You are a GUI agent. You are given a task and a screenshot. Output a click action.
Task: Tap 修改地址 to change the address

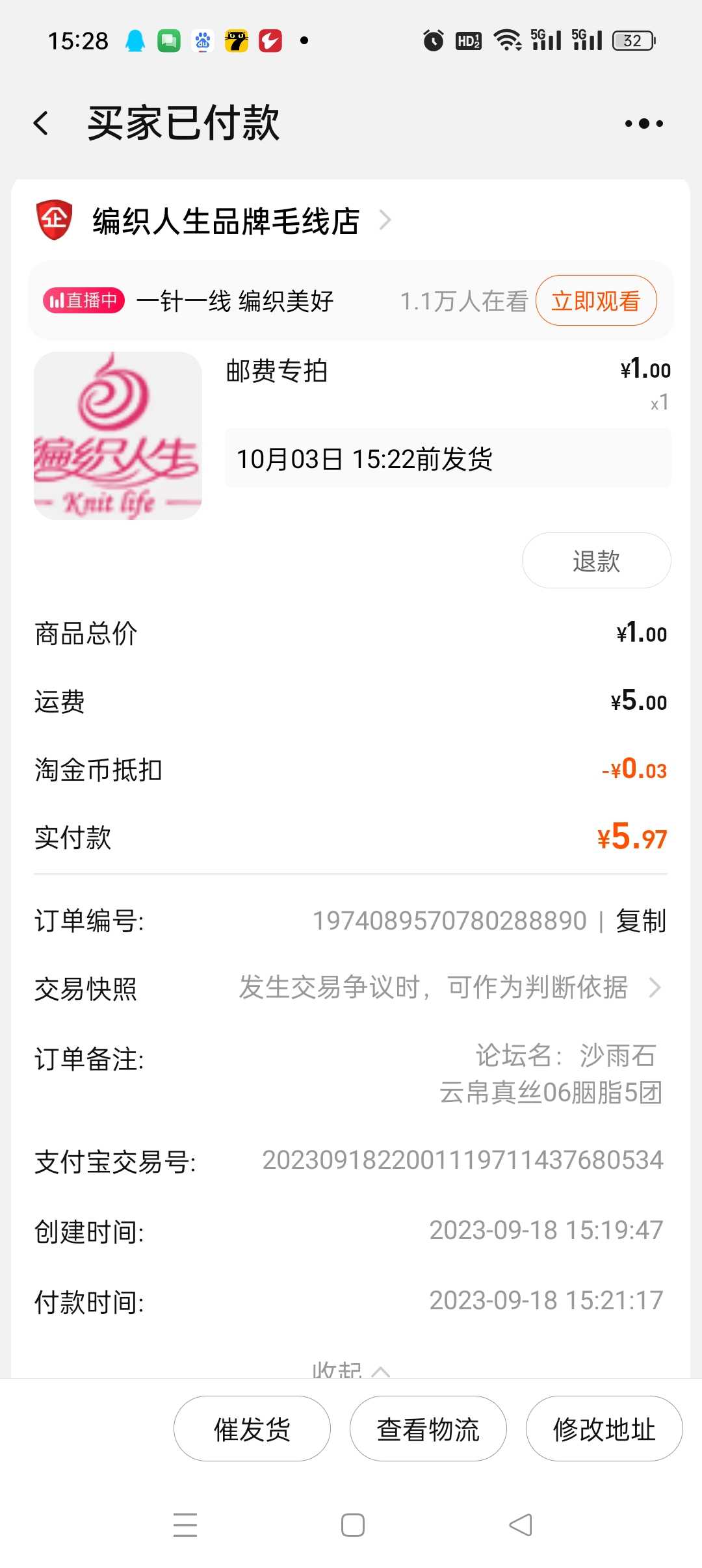604,1429
